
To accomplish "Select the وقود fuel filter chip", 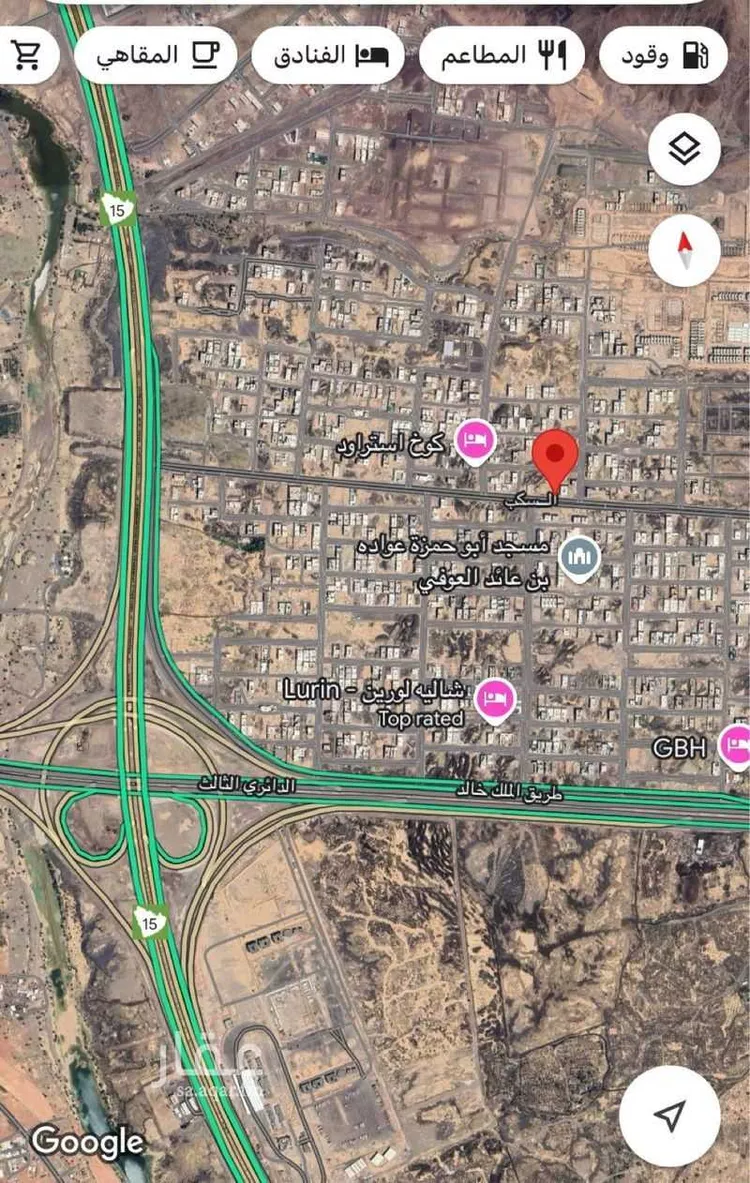I will click(x=663, y=55).
